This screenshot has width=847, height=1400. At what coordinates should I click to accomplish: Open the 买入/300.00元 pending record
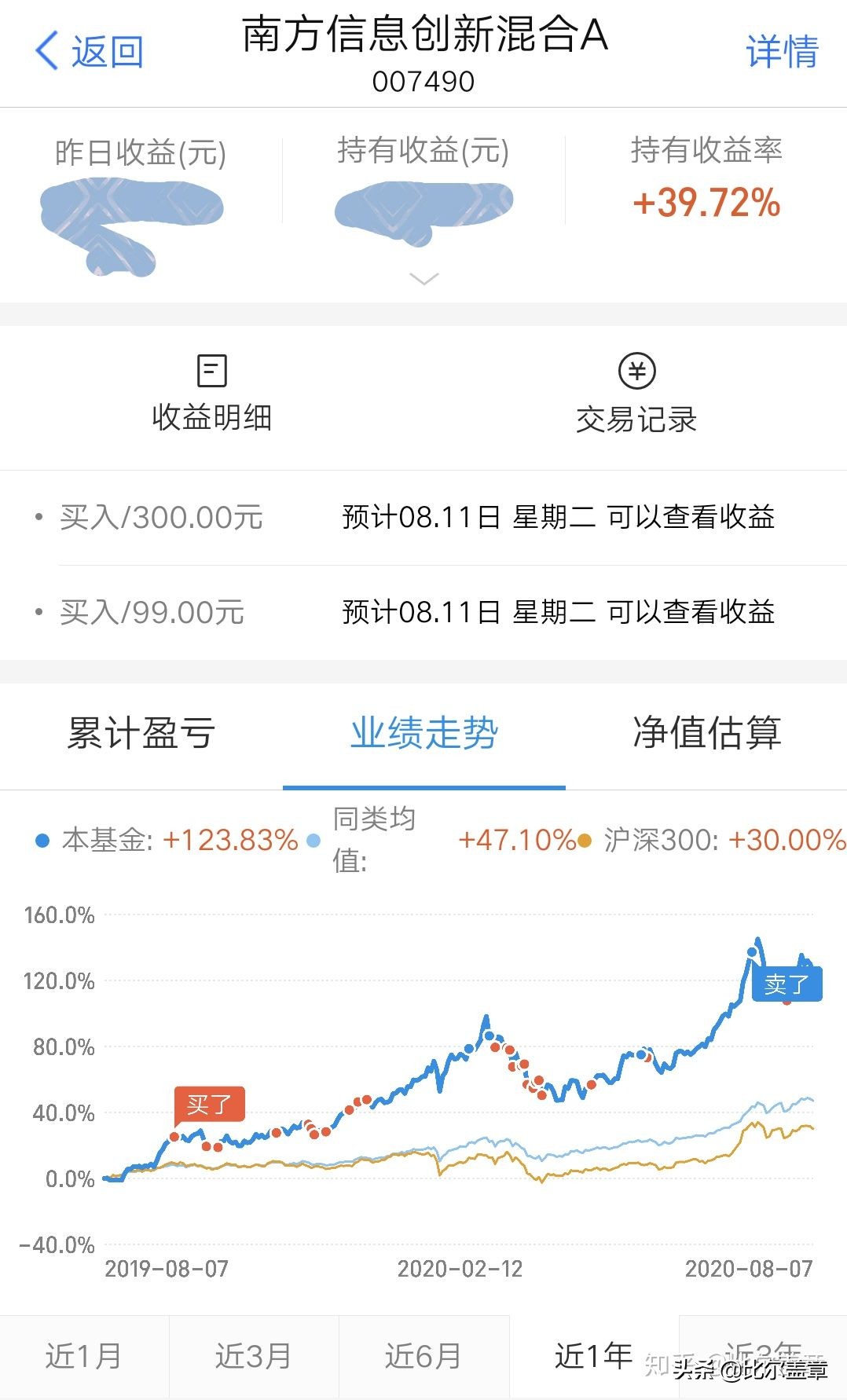coord(423,519)
